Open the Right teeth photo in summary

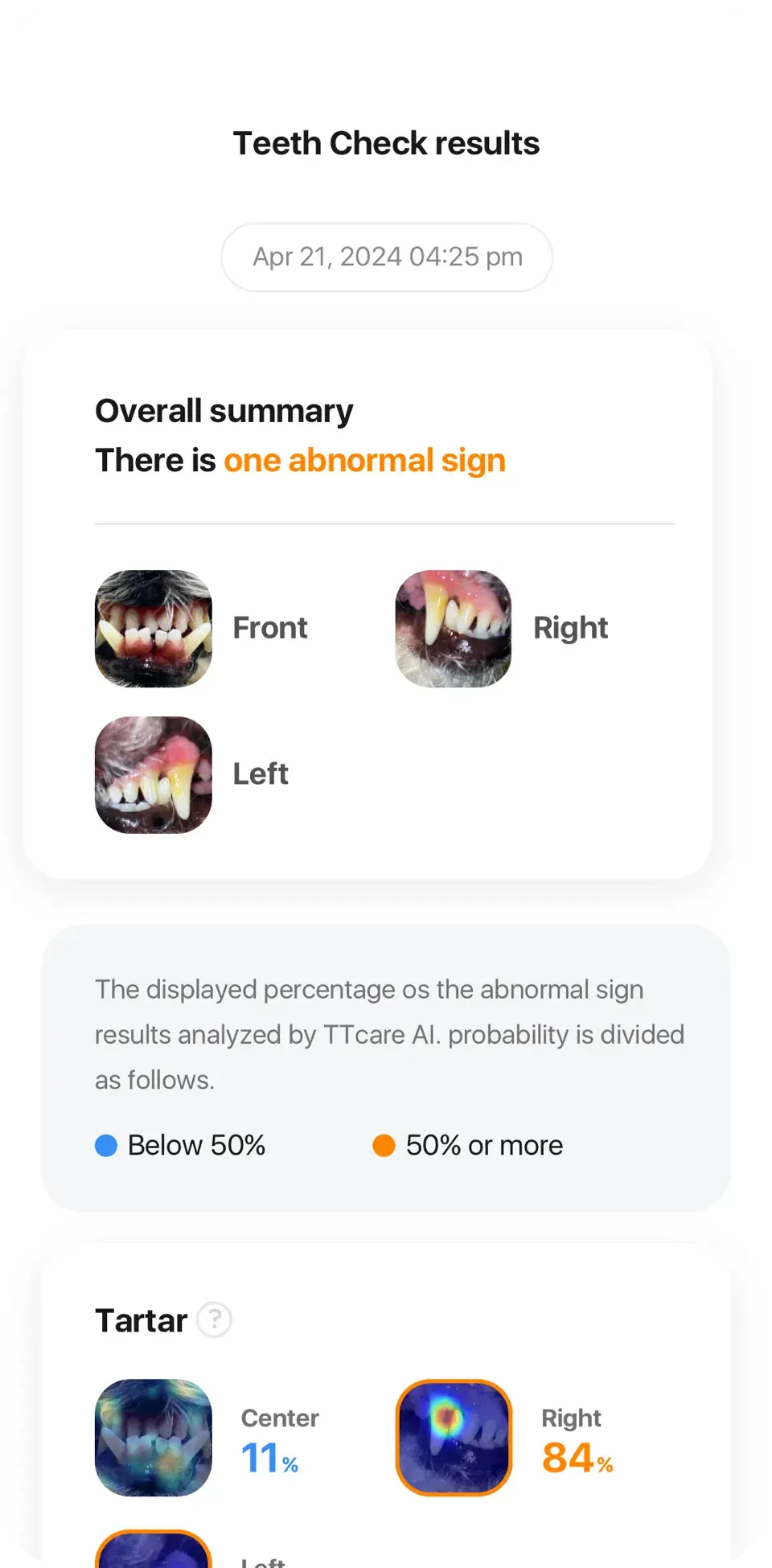[454, 629]
